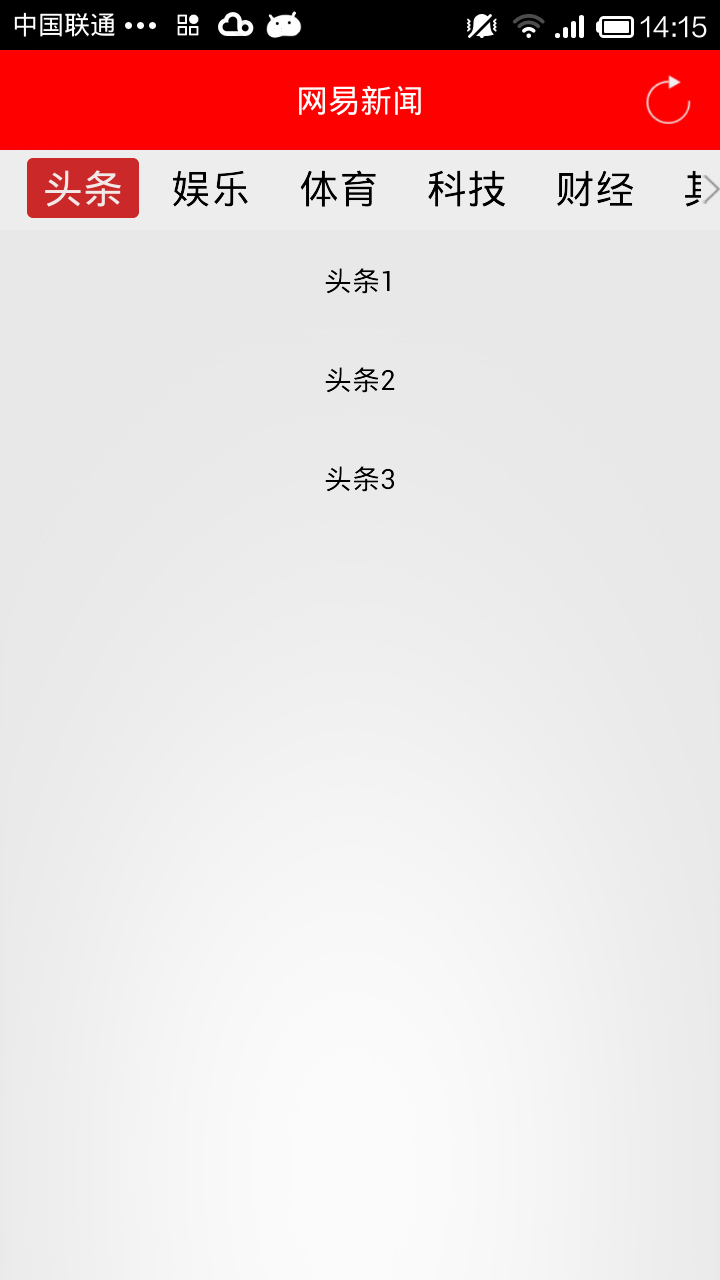Open the 头条3 list item
The image size is (720, 1280).
coord(360,479)
